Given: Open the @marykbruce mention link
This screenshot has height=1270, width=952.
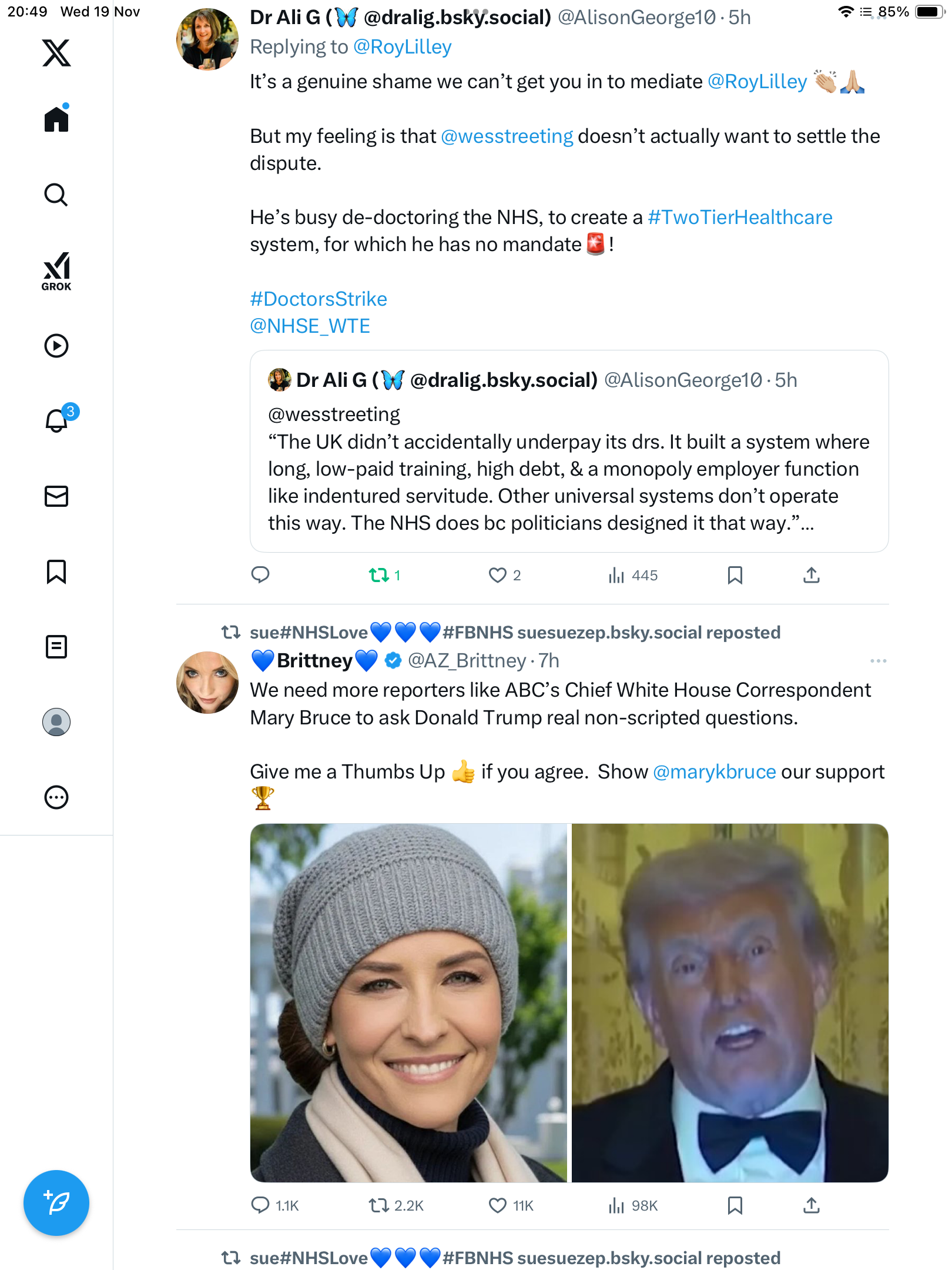Looking at the screenshot, I should coord(714,771).
